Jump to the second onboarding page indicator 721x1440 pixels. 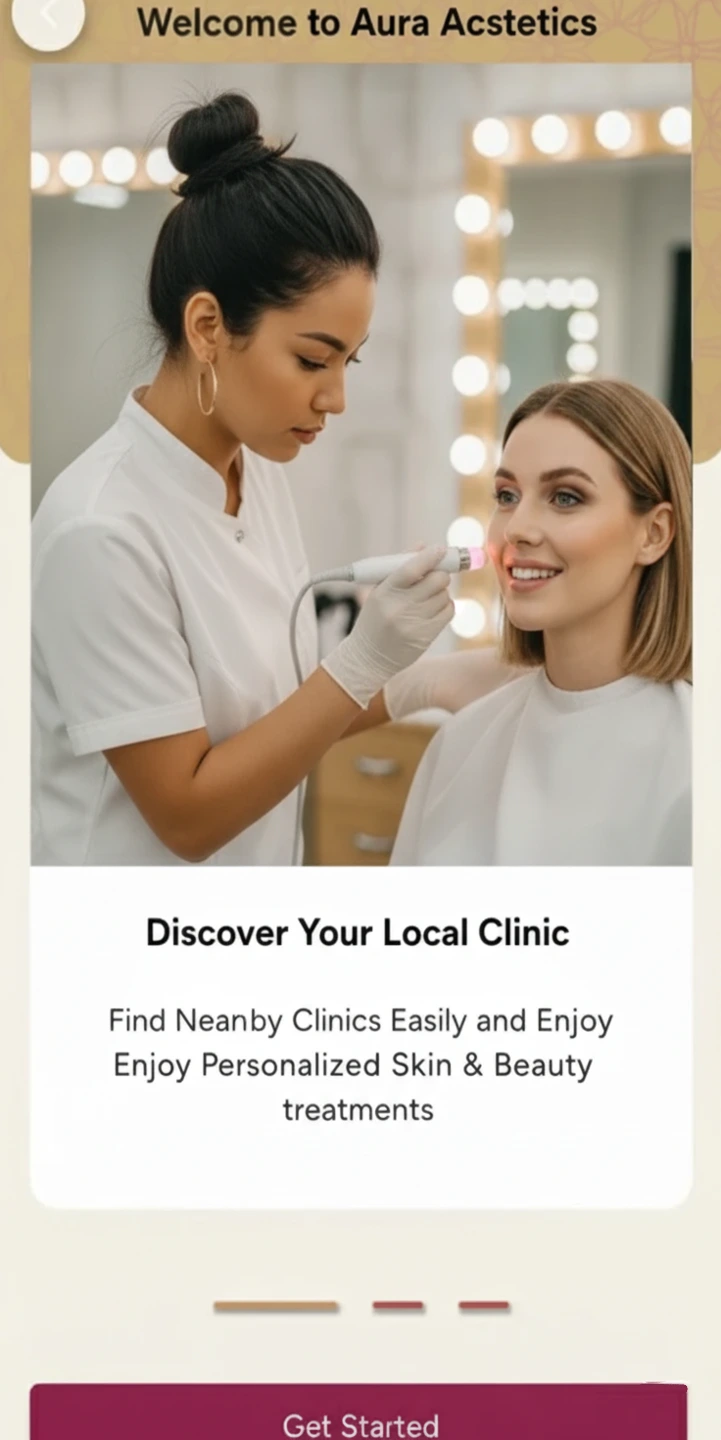pyautogui.click(x=398, y=1306)
